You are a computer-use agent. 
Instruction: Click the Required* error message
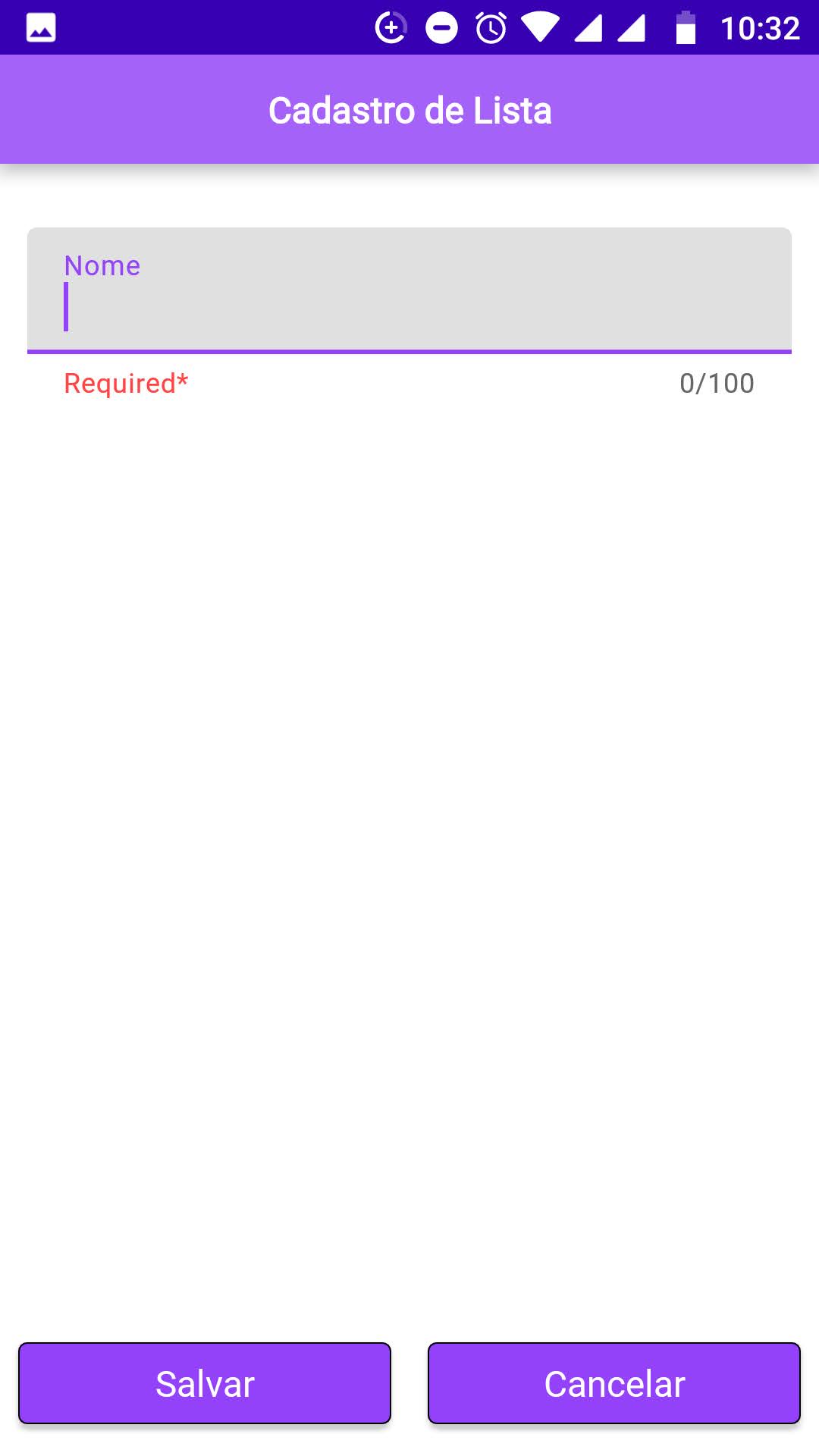(125, 383)
